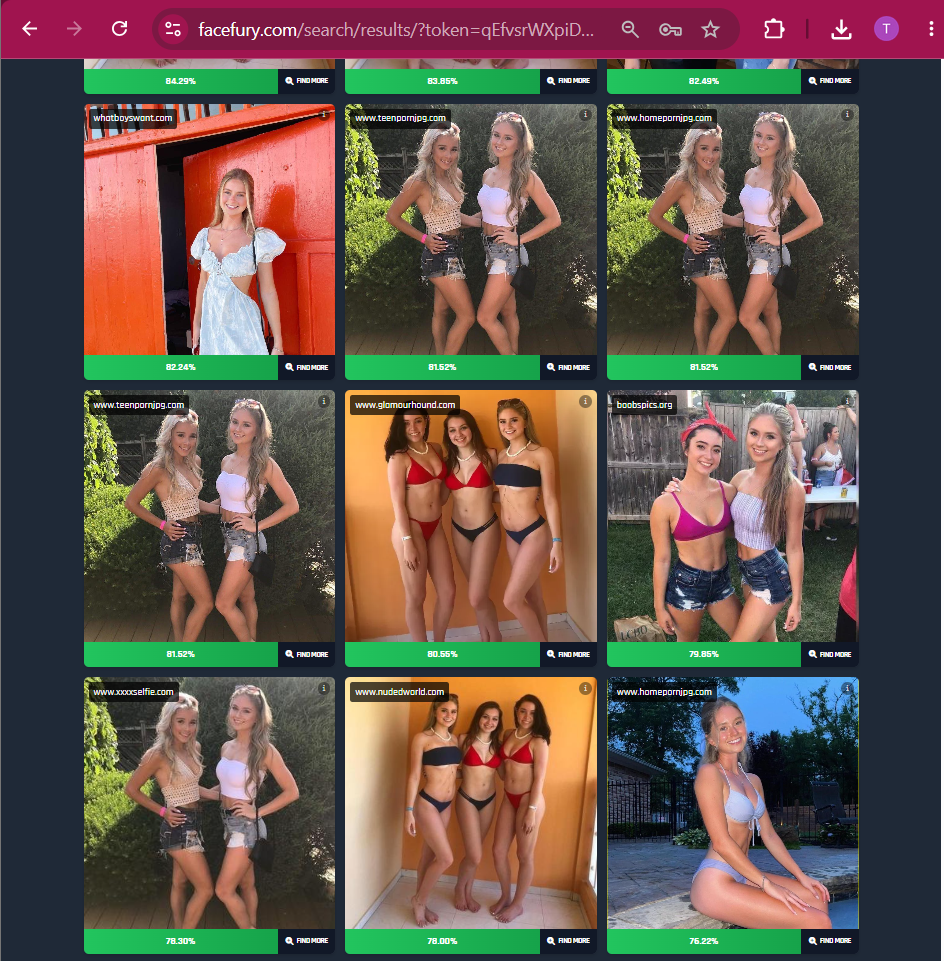Open the browser three-dot menu
The height and width of the screenshot is (961, 944).
click(x=931, y=29)
